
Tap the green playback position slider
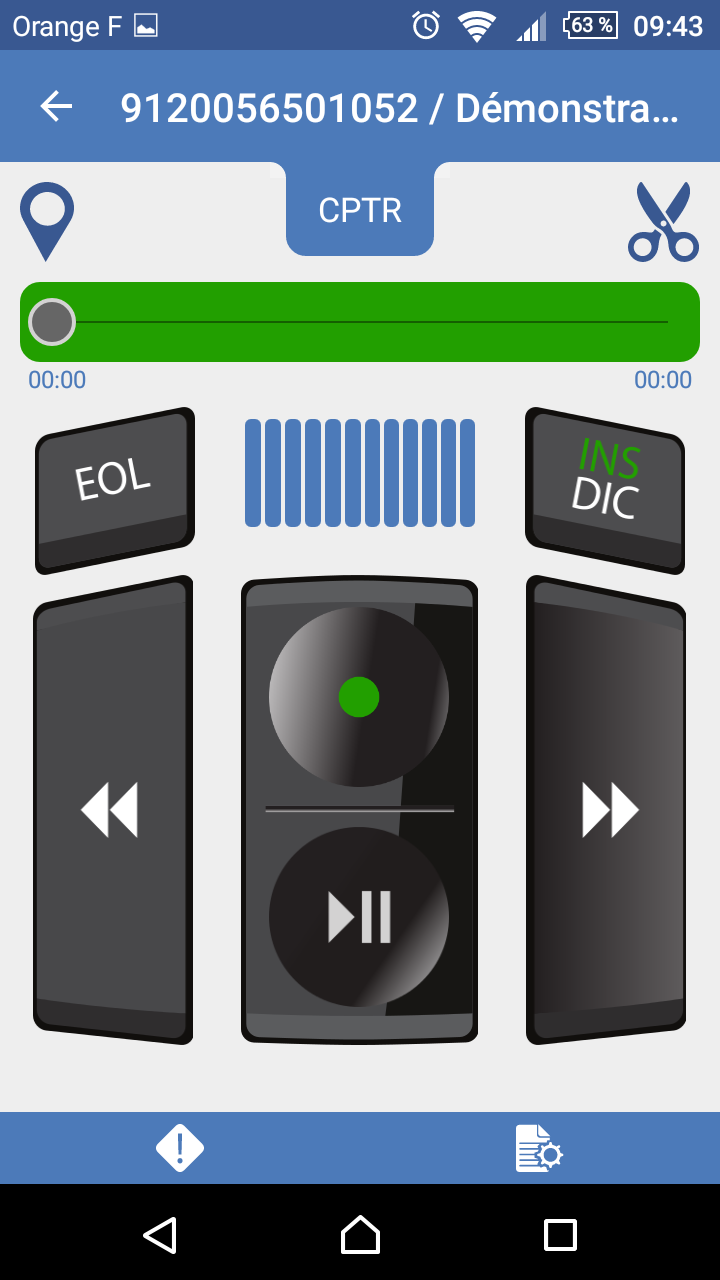(x=360, y=322)
